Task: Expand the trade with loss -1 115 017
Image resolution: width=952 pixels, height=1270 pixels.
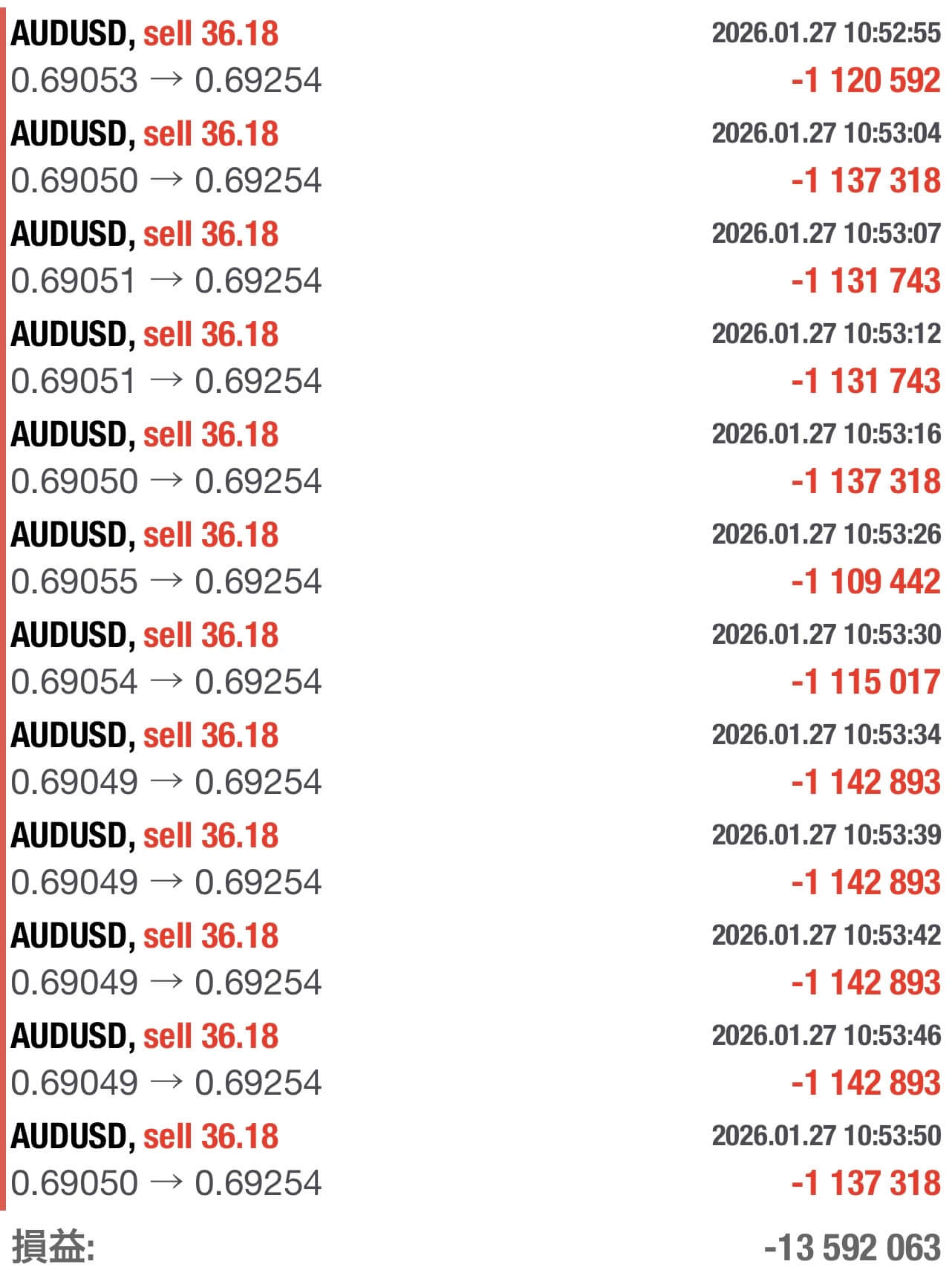Action: point(475,659)
